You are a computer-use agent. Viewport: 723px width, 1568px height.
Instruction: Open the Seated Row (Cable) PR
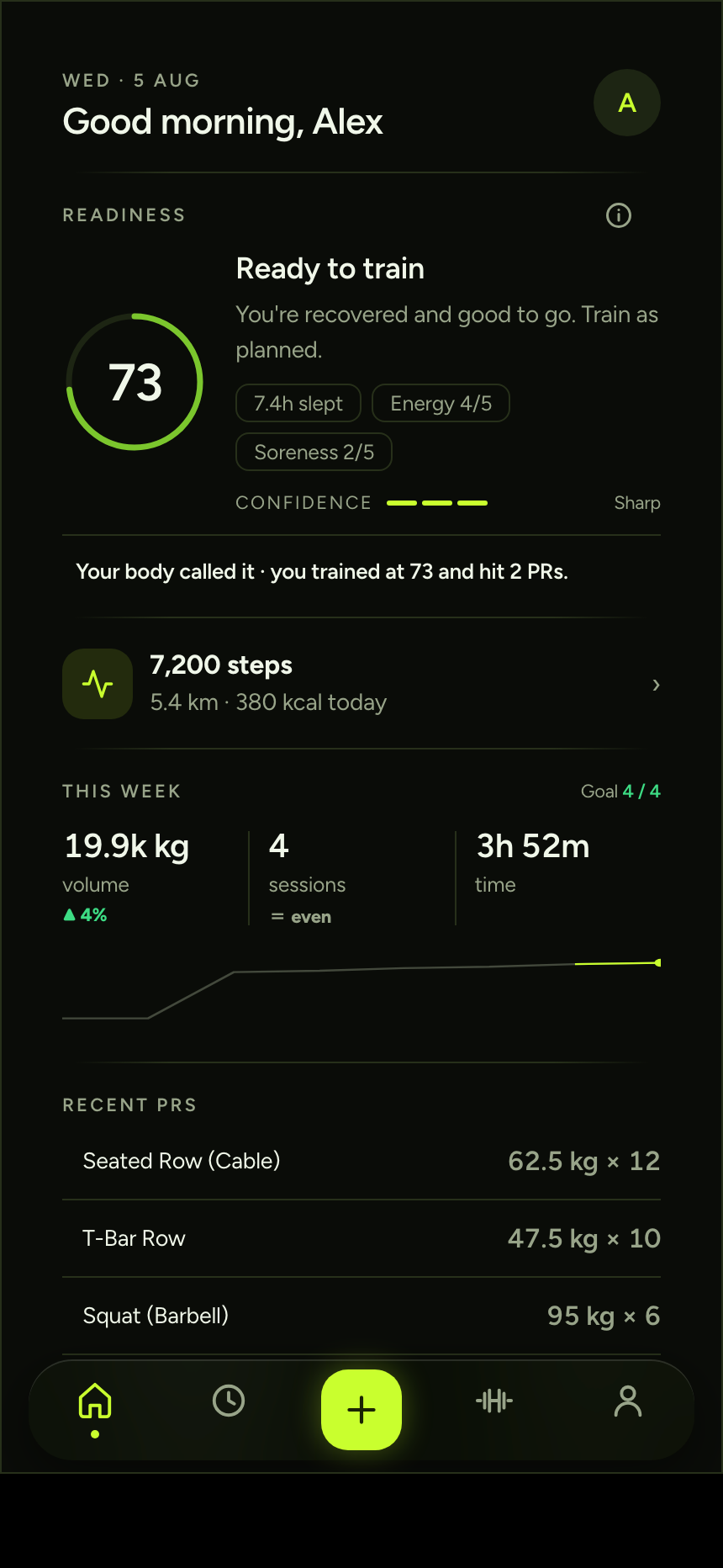[x=361, y=1161]
